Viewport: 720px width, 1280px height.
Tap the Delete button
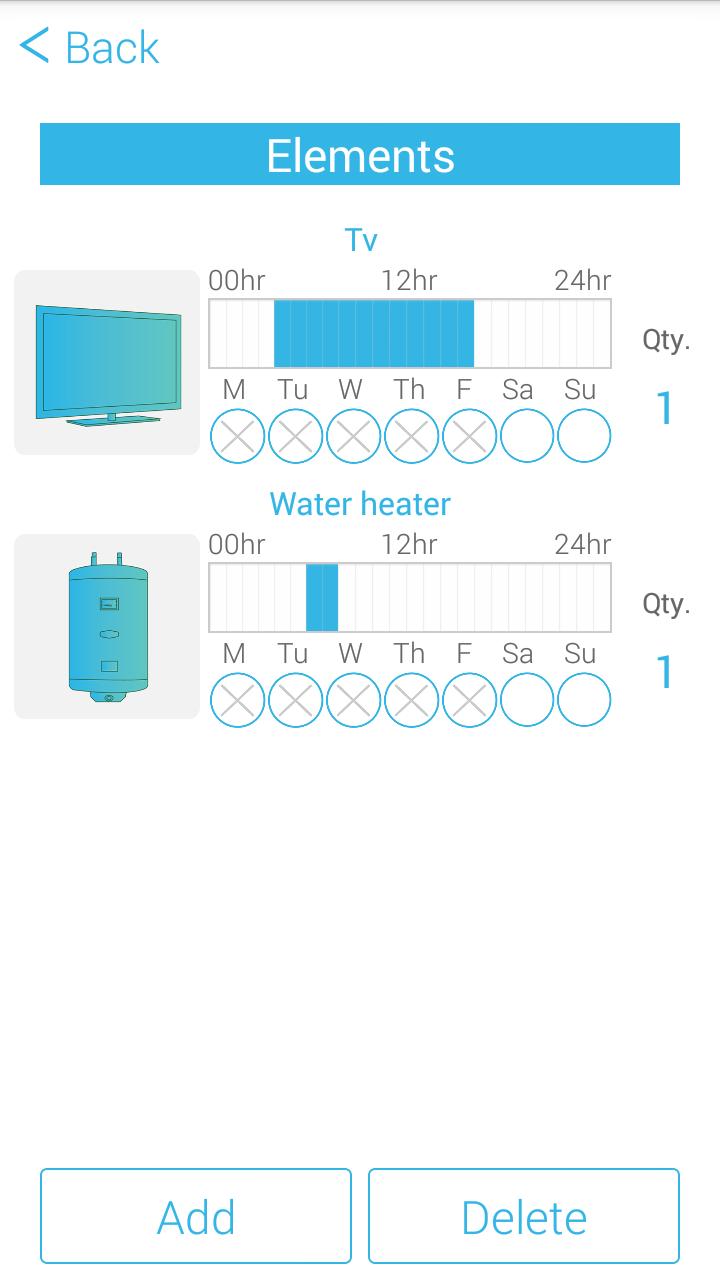tap(524, 1216)
